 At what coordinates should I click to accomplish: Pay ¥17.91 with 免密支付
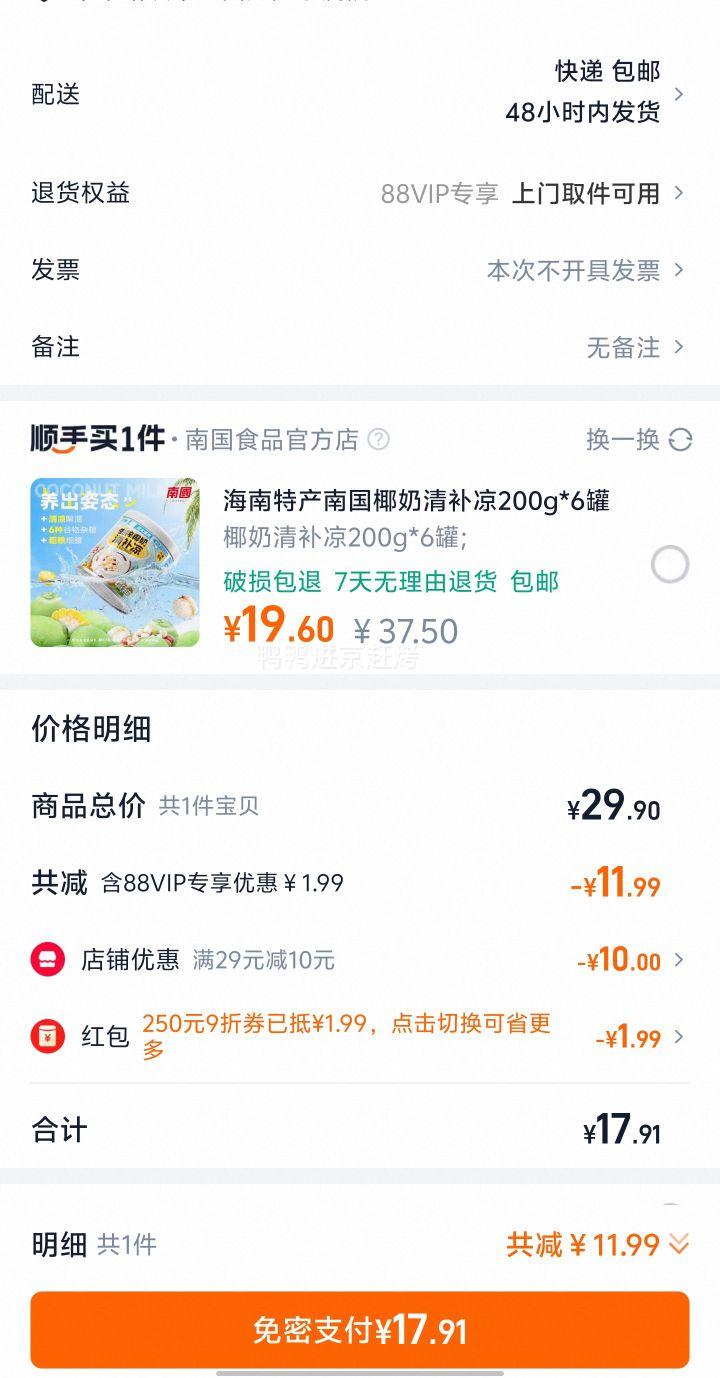pyautogui.click(x=360, y=1330)
